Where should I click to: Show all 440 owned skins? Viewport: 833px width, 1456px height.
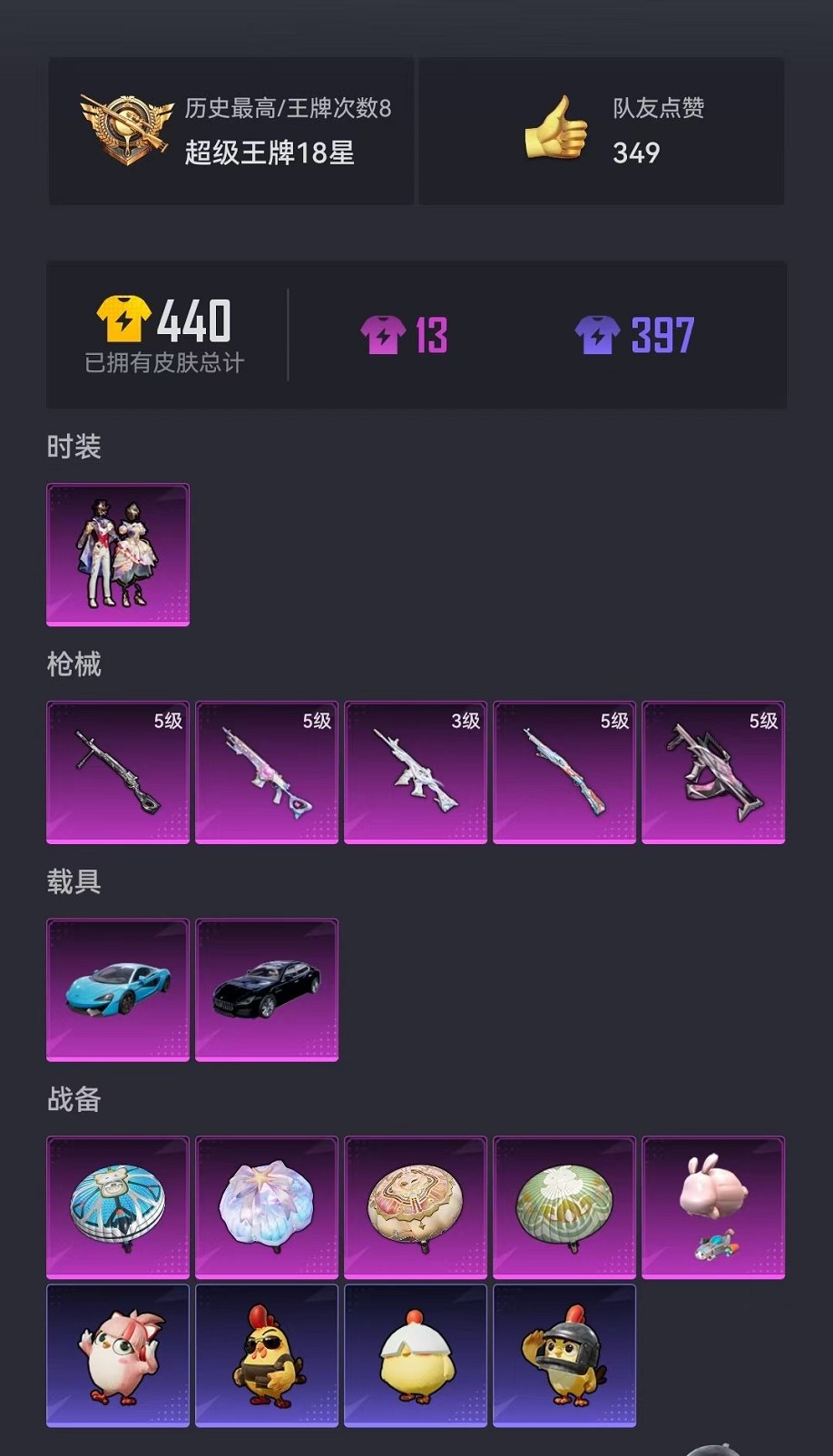(x=165, y=335)
